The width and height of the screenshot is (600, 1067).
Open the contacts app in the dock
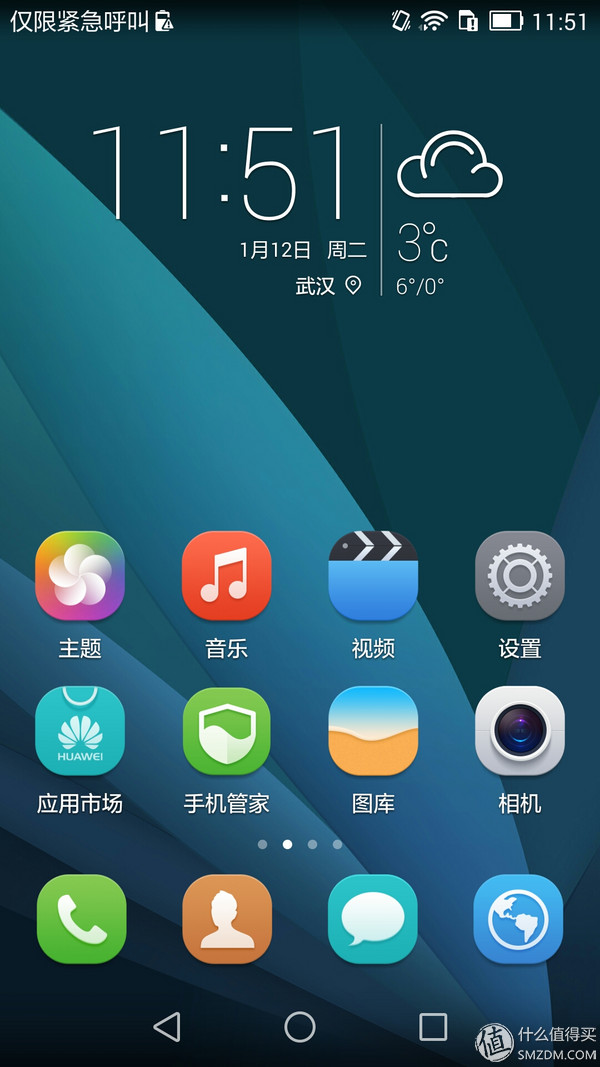click(x=227, y=919)
